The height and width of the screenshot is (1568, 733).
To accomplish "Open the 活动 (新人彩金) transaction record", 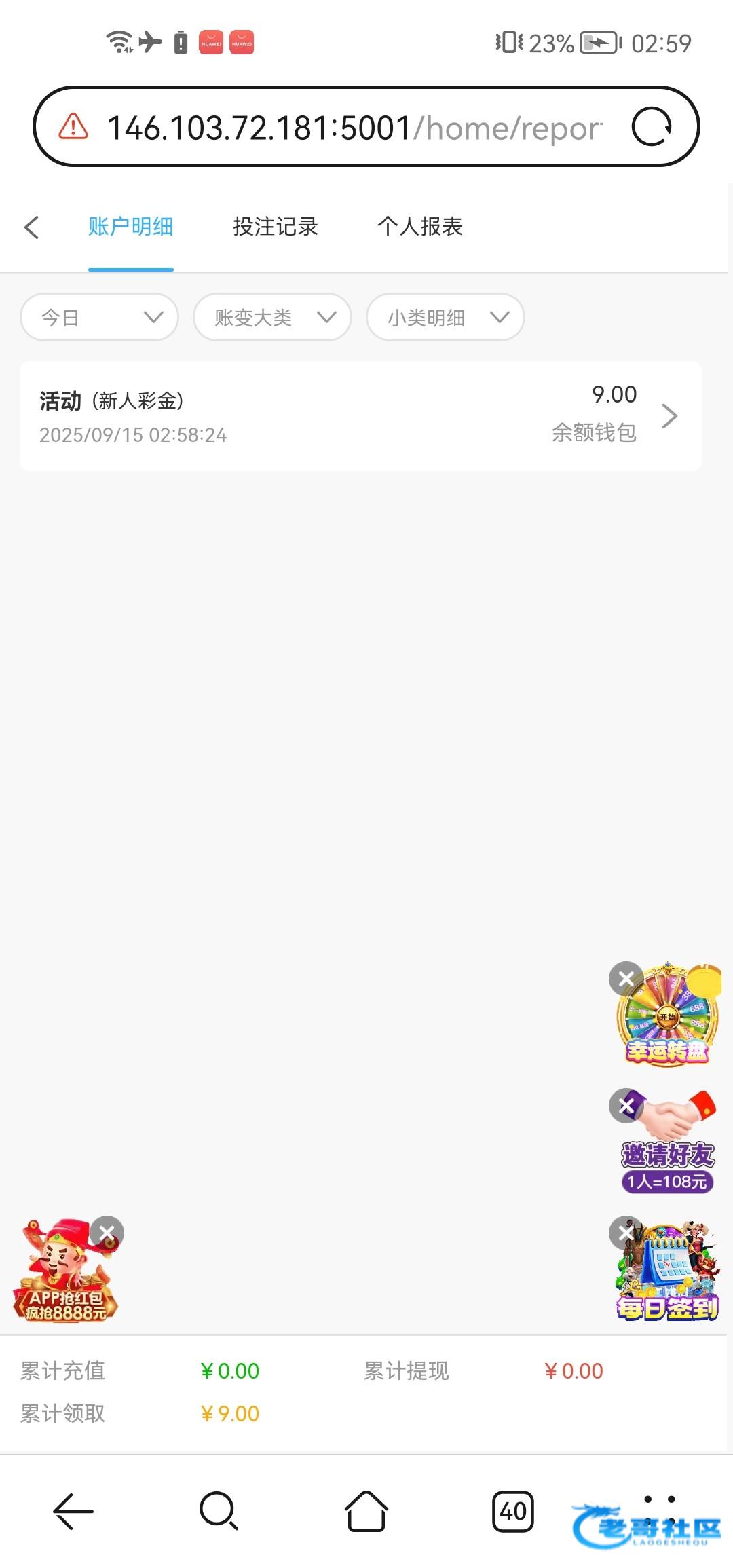I will [360, 415].
